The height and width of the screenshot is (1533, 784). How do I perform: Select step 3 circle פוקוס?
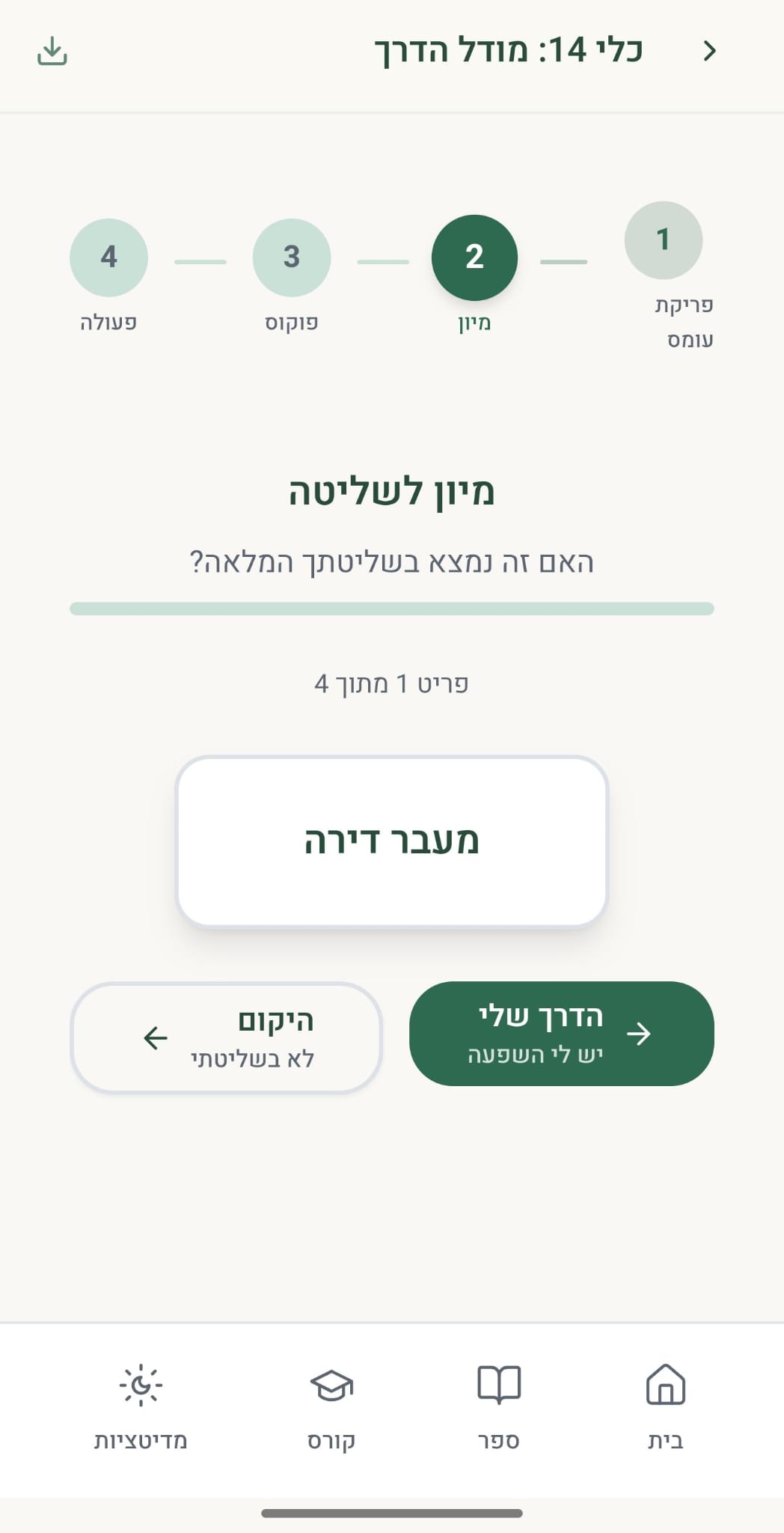click(x=293, y=257)
